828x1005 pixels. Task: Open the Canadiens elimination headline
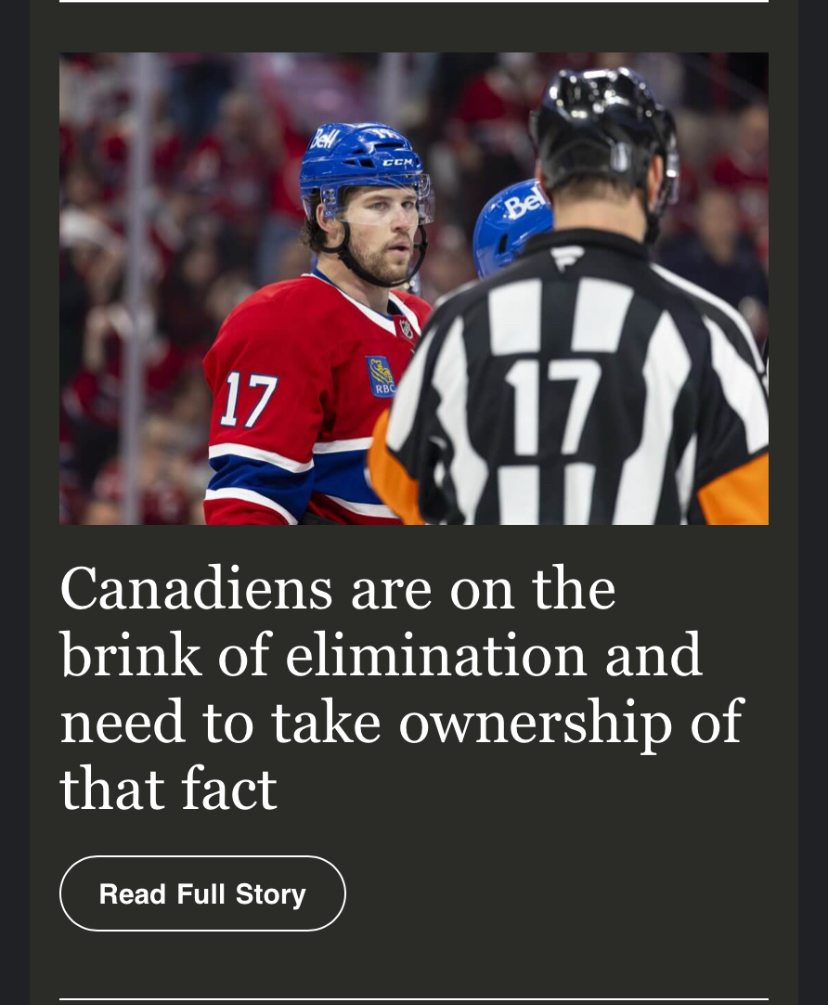coord(400,688)
